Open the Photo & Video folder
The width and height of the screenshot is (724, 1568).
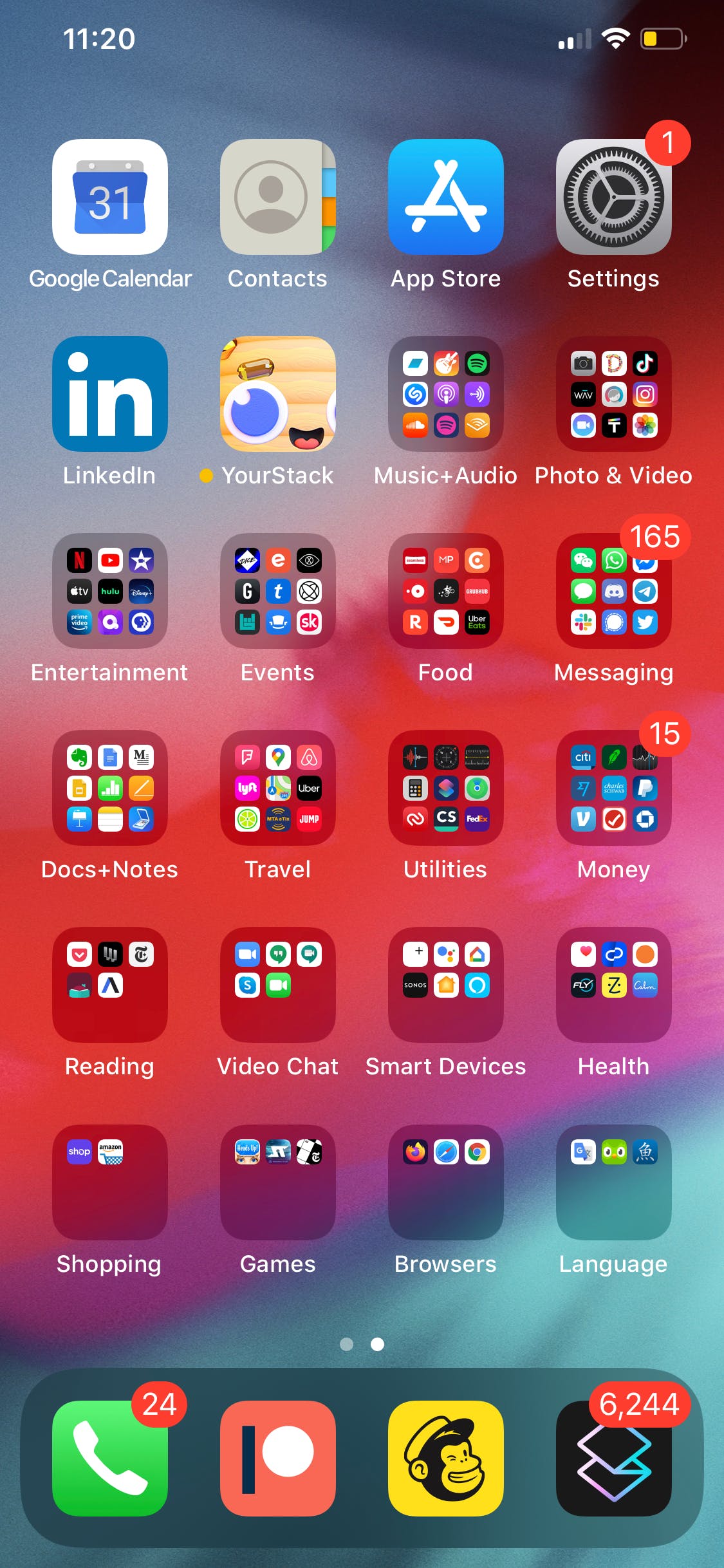point(613,394)
